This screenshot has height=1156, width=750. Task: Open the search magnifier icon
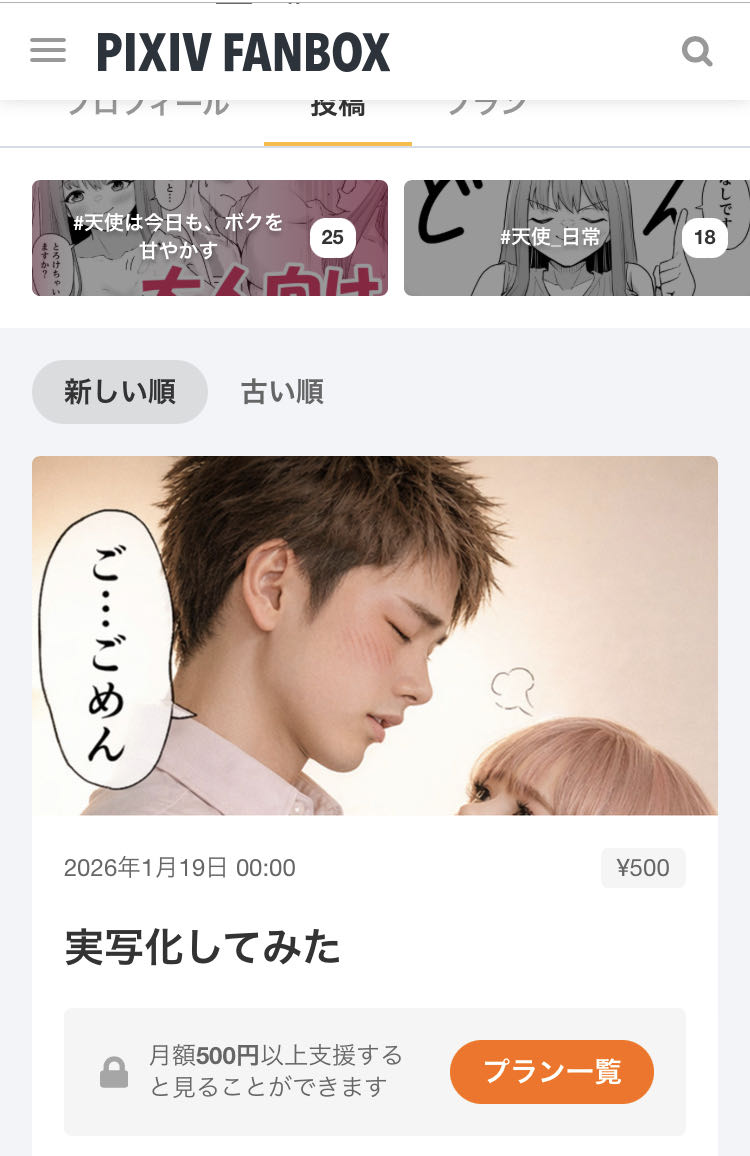coord(697,51)
